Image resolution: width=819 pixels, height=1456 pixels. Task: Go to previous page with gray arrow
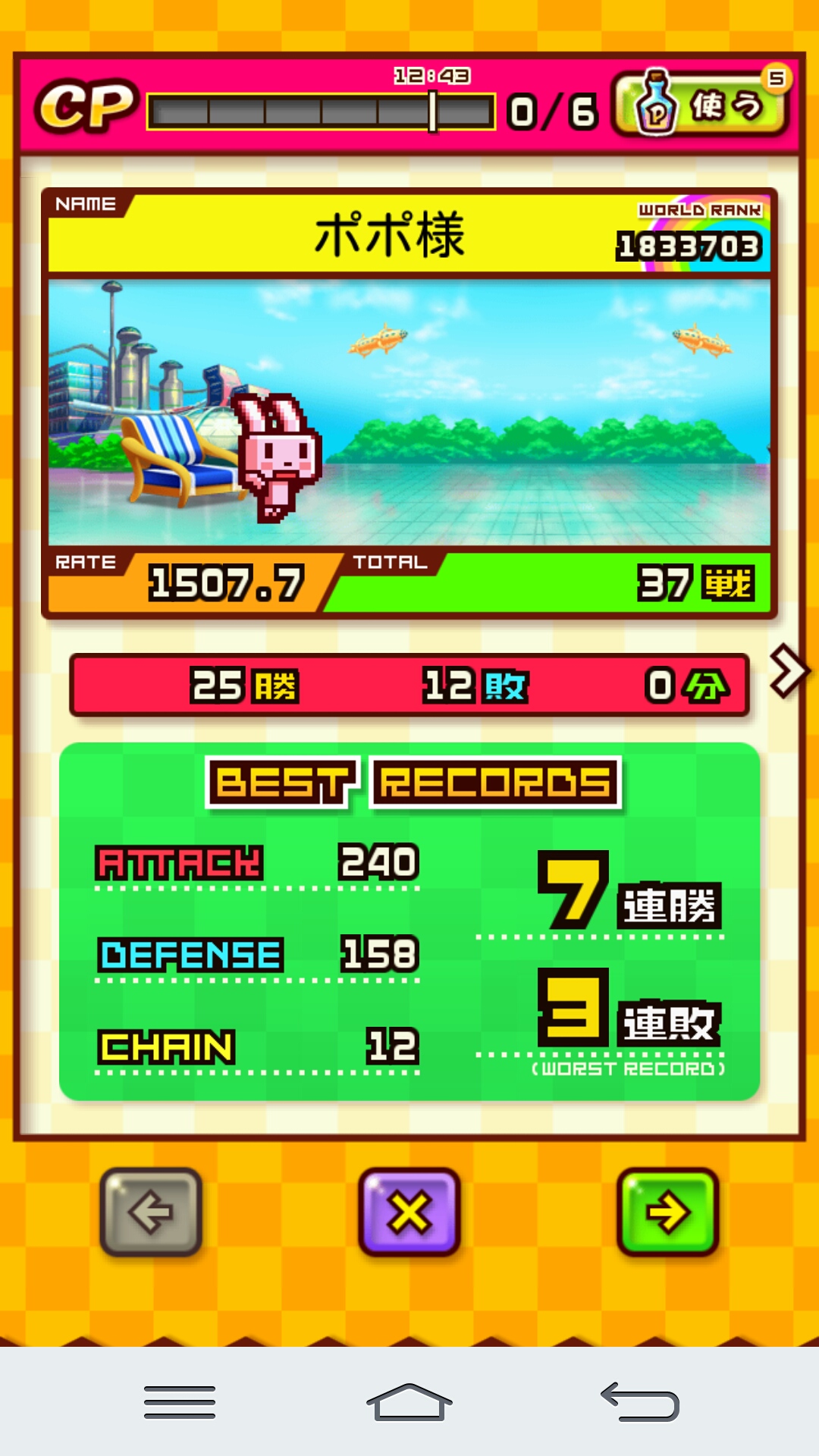(x=151, y=1211)
